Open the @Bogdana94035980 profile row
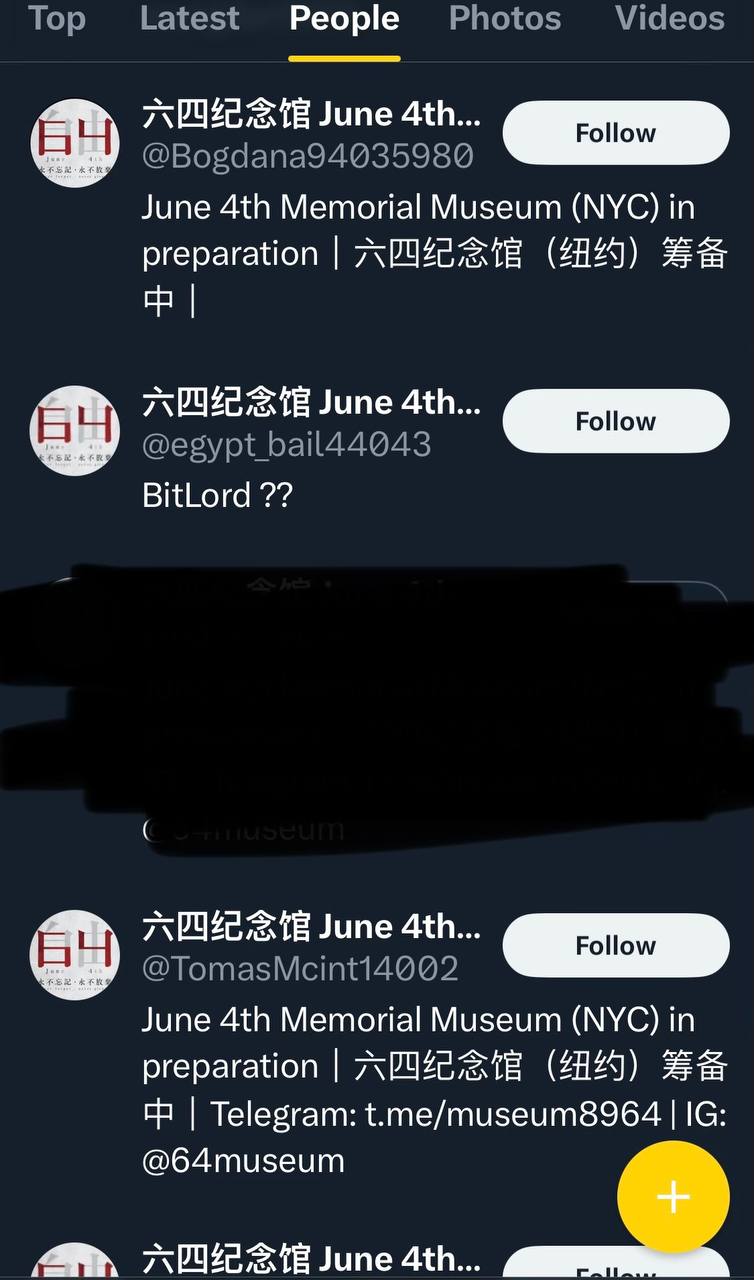The width and height of the screenshot is (754, 1280). (x=310, y=155)
